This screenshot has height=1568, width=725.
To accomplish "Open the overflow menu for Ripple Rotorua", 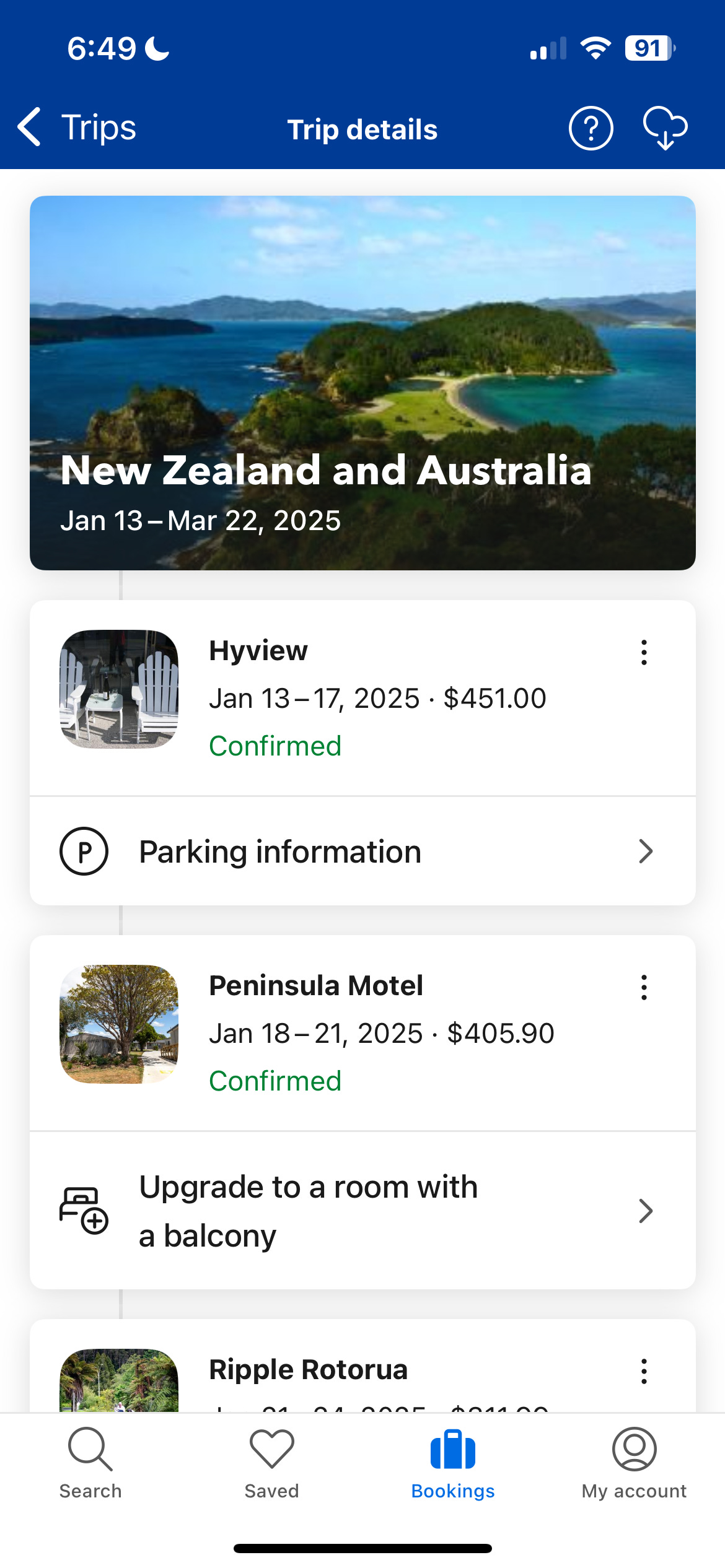I will (644, 1372).
